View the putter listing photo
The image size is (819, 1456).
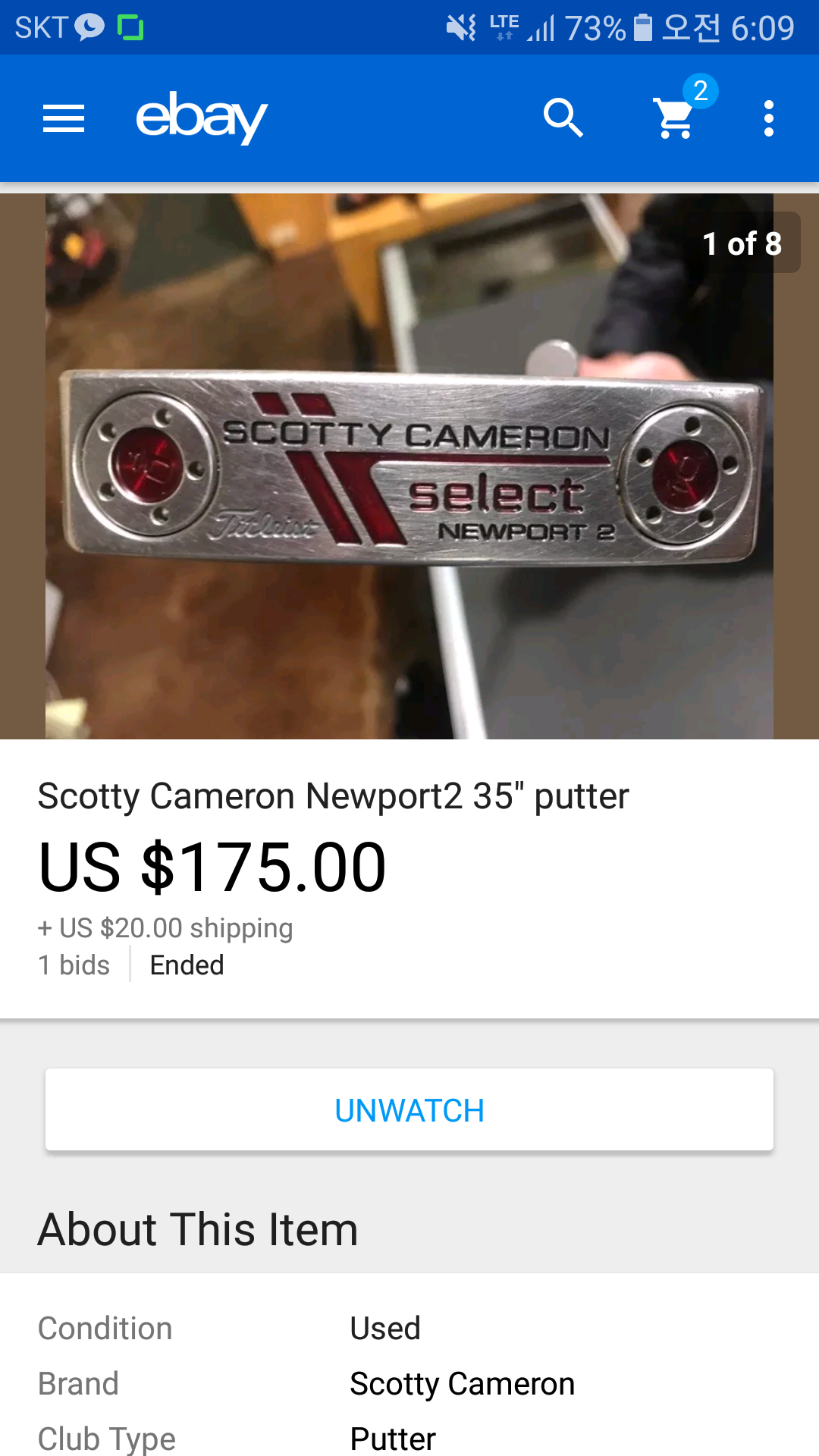click(409, 466)
